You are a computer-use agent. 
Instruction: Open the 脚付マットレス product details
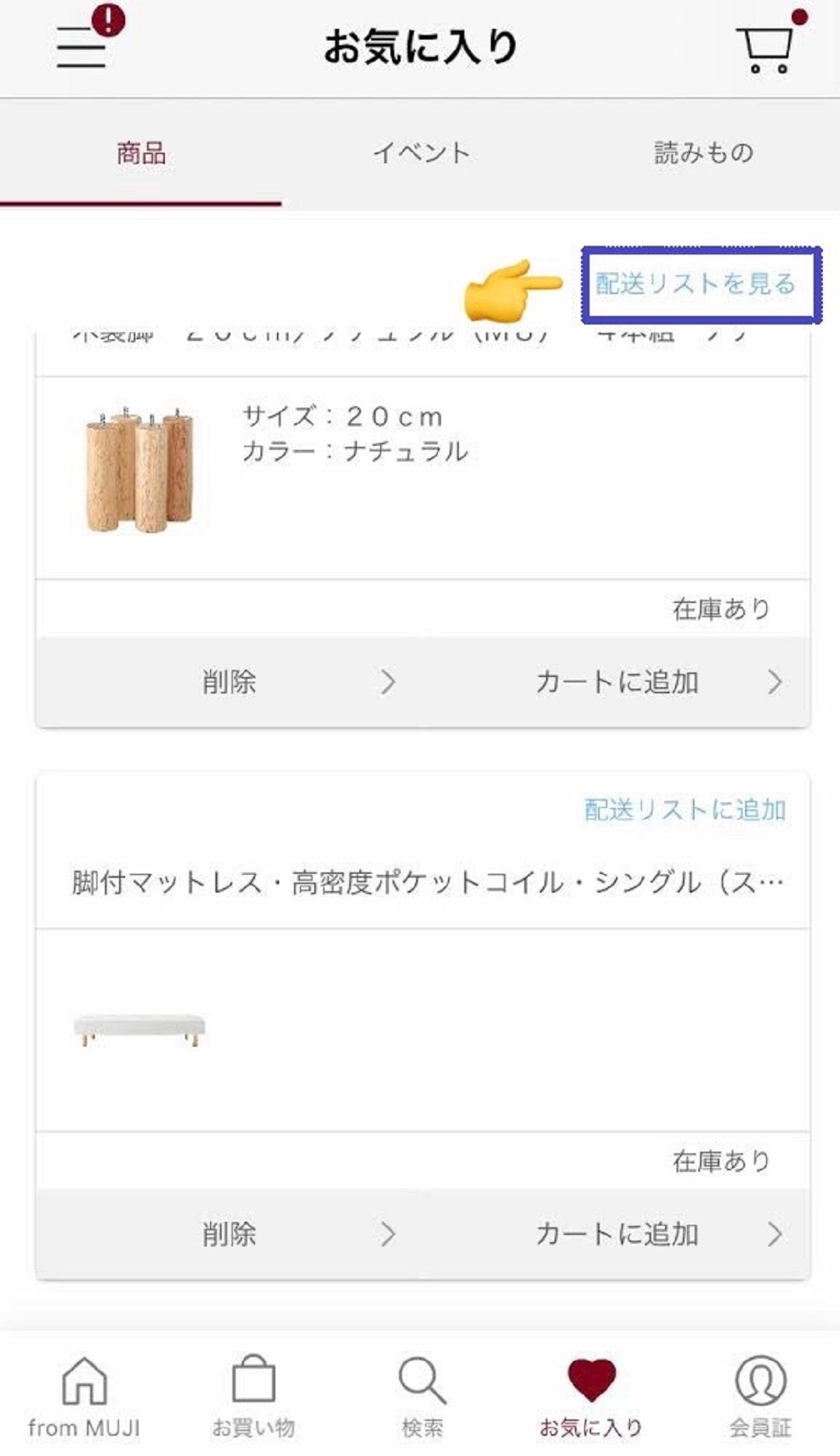point(426,882)
